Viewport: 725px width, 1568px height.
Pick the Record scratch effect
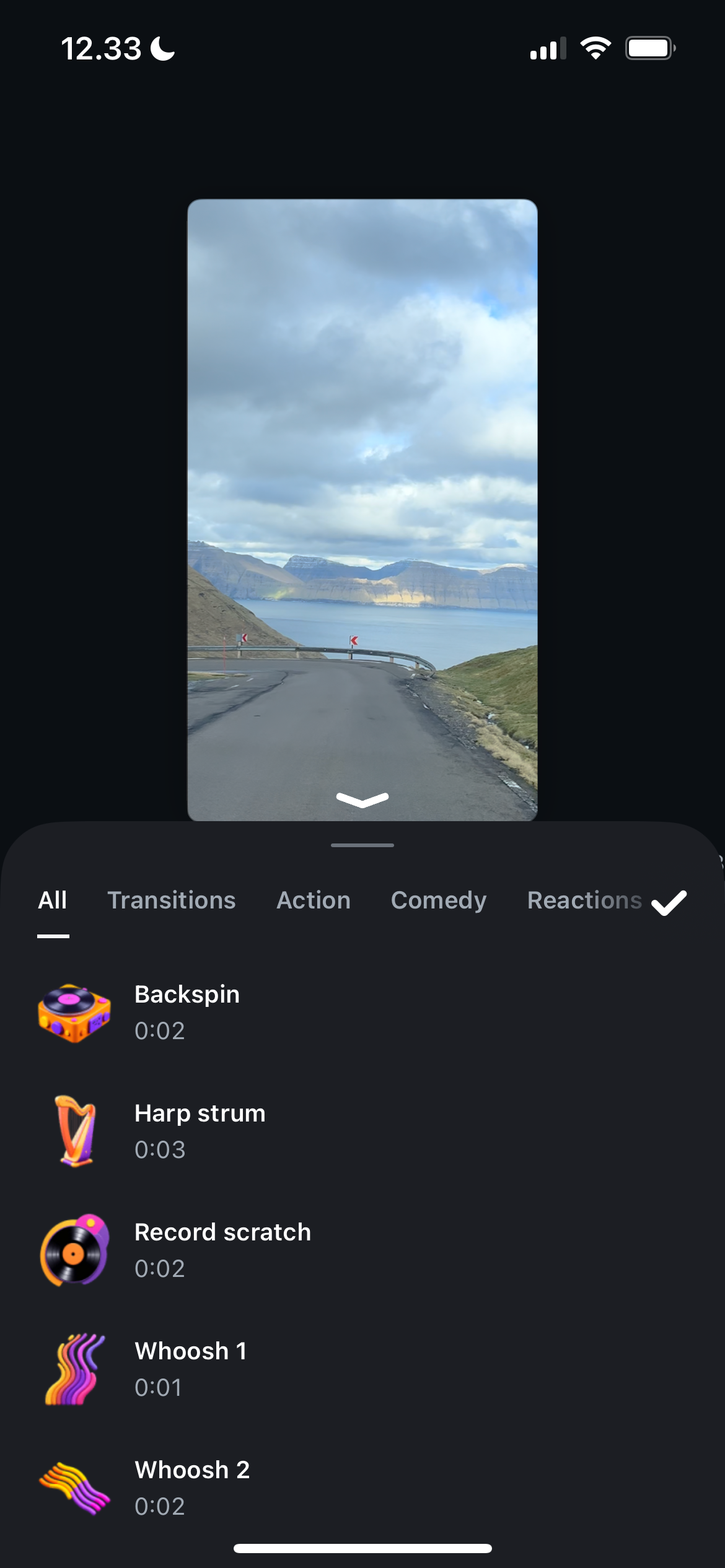(222, 1250)
